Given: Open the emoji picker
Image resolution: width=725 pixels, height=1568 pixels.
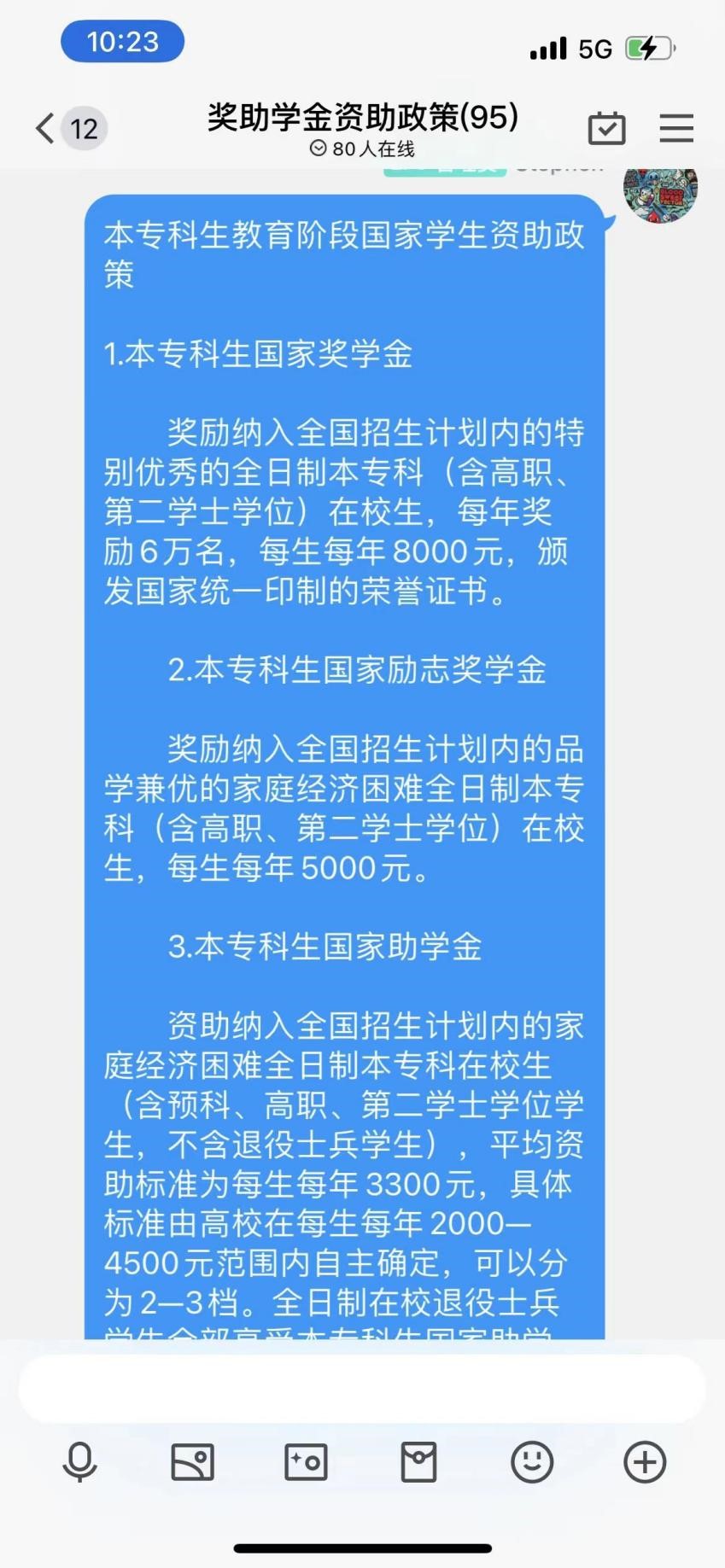Looking at the screenshot, I should (x=532, y=1462).
